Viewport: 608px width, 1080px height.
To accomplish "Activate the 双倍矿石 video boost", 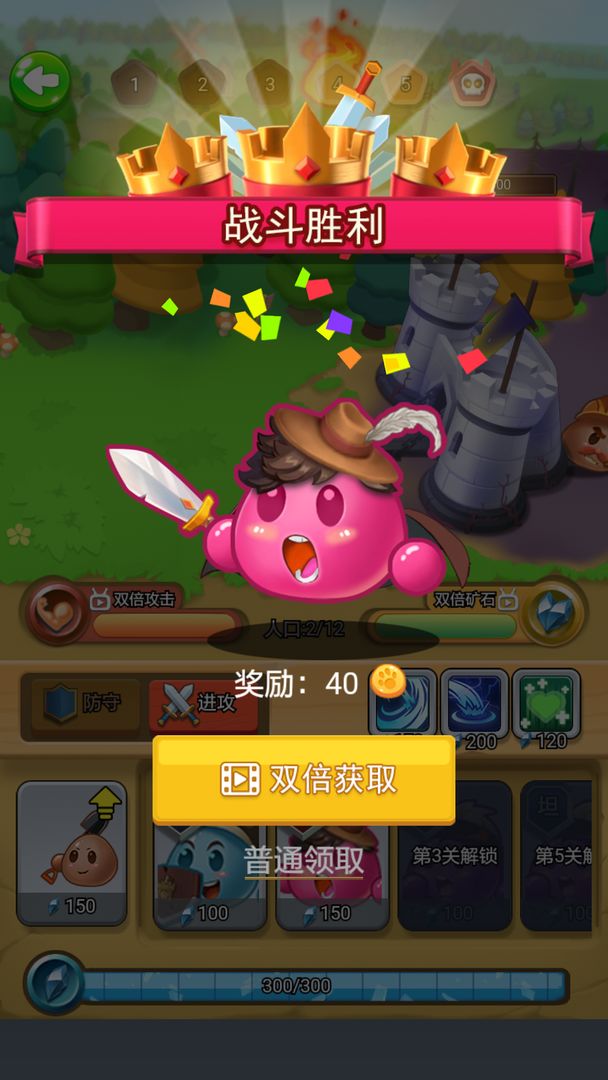I will tap(475, 612).
